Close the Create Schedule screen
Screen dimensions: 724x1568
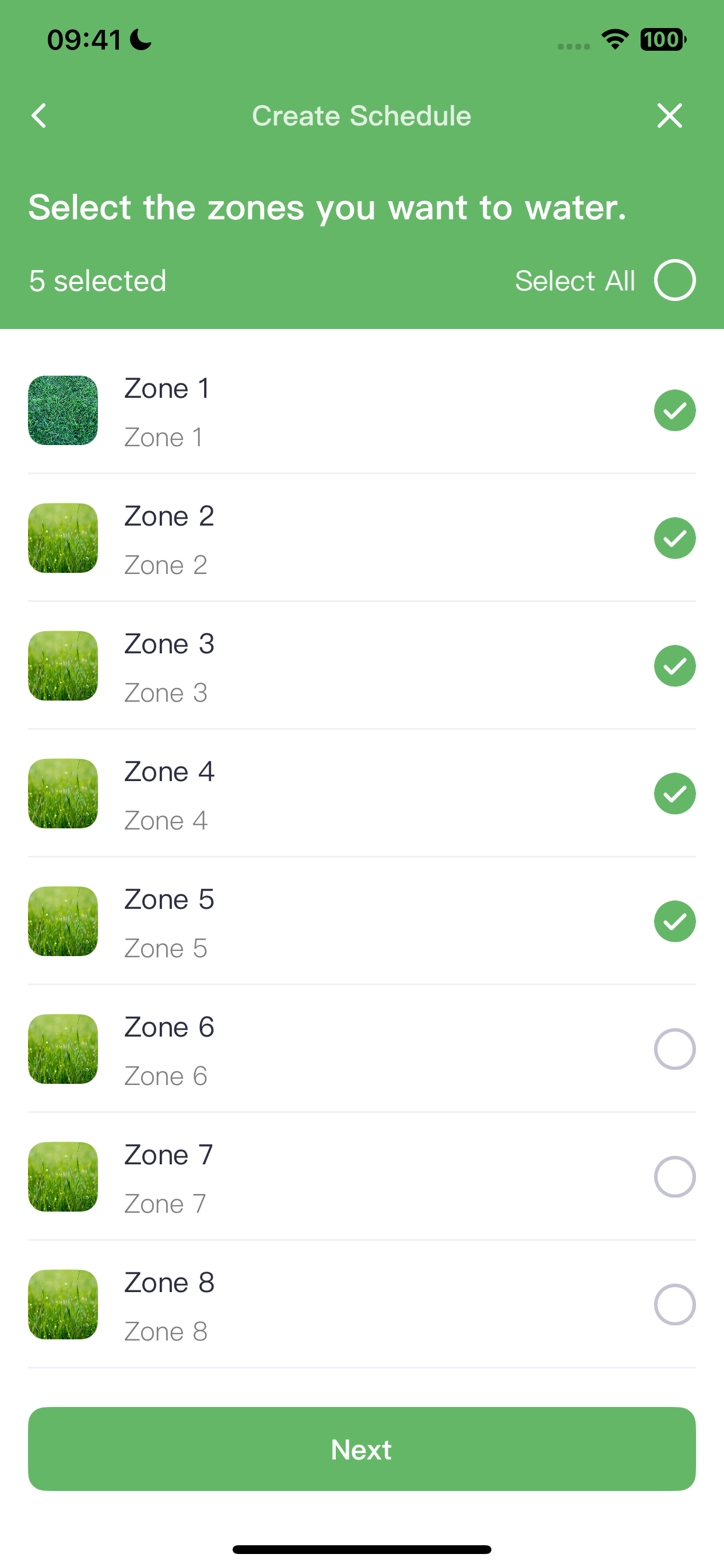point(669,116)
